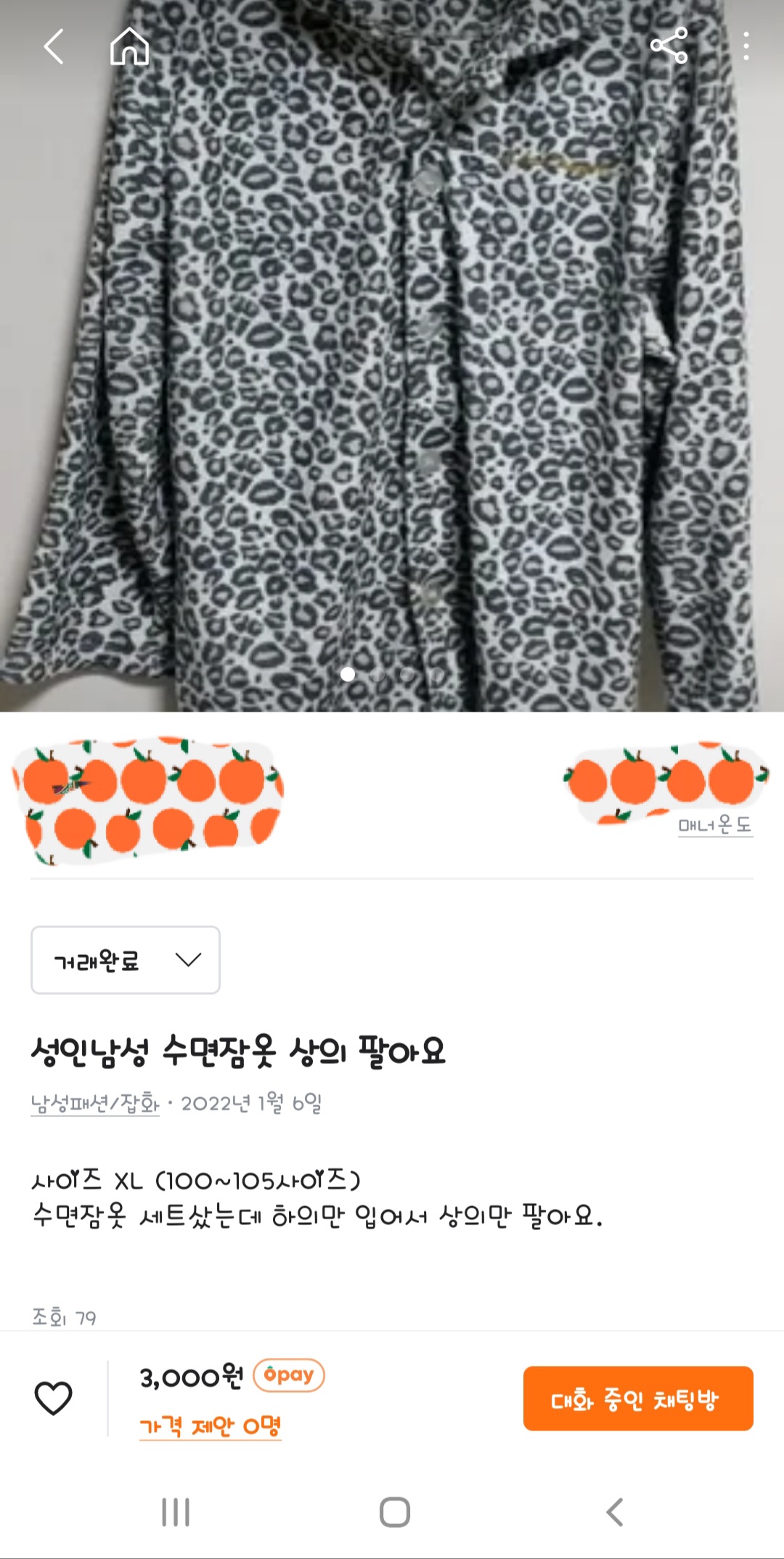Viewport: 784px width, 1559px height.
Task: Add this item to favorites with the heart
Action: [54, 1398]
